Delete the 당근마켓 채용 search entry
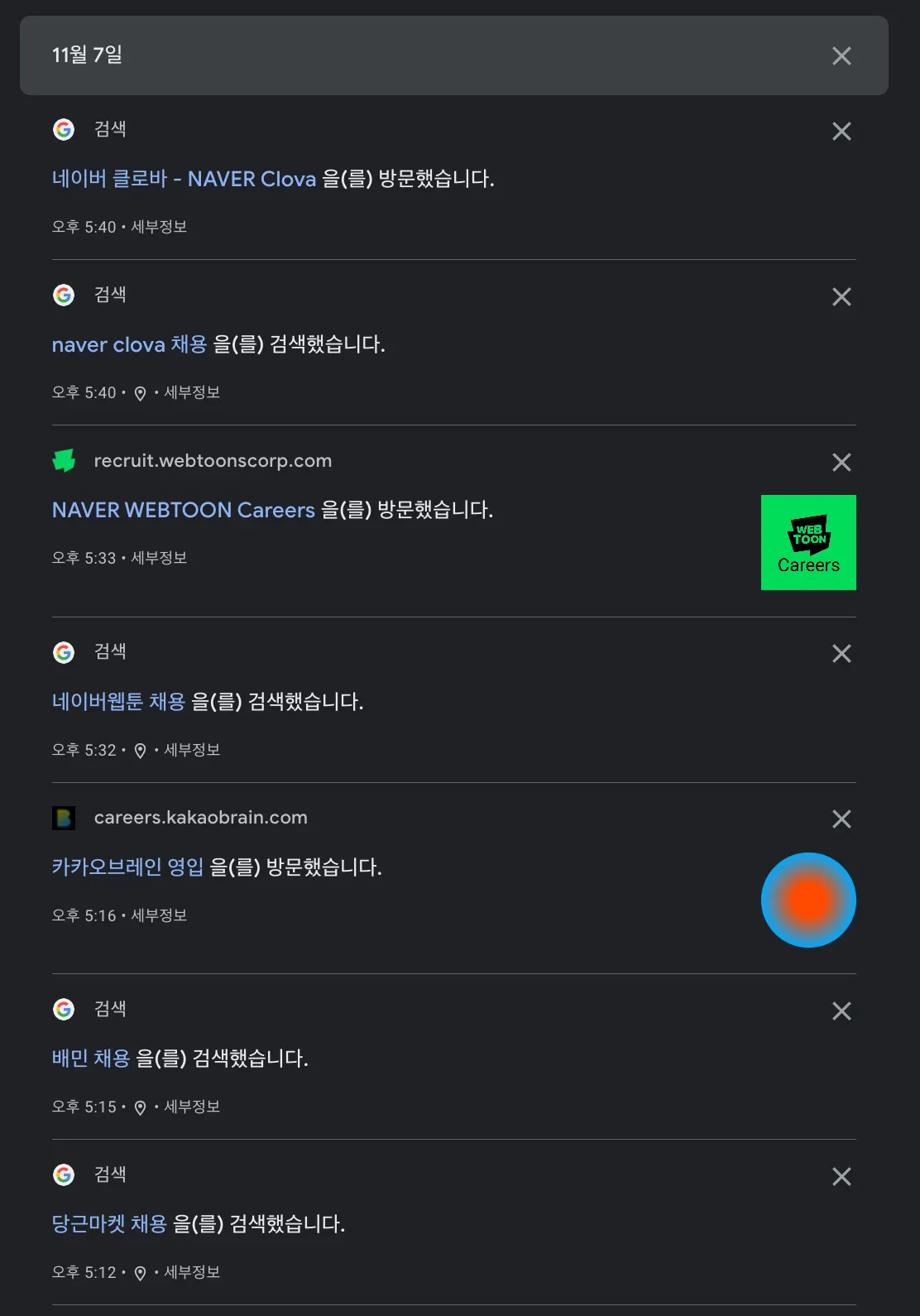Viewport: 920px width, 1316px height. pyautogui.click(x=841, y=1177)
